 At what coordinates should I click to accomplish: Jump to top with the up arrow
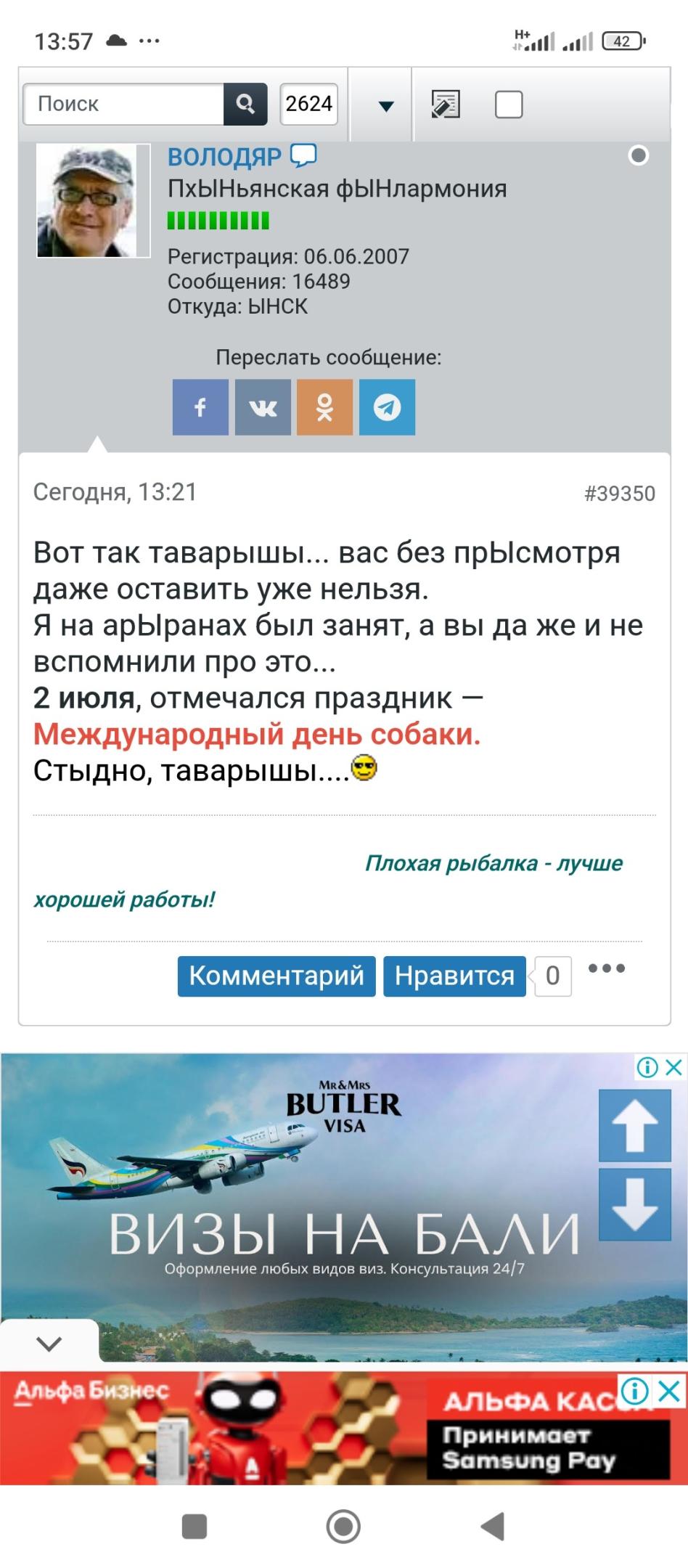(x=634, y=1125)
